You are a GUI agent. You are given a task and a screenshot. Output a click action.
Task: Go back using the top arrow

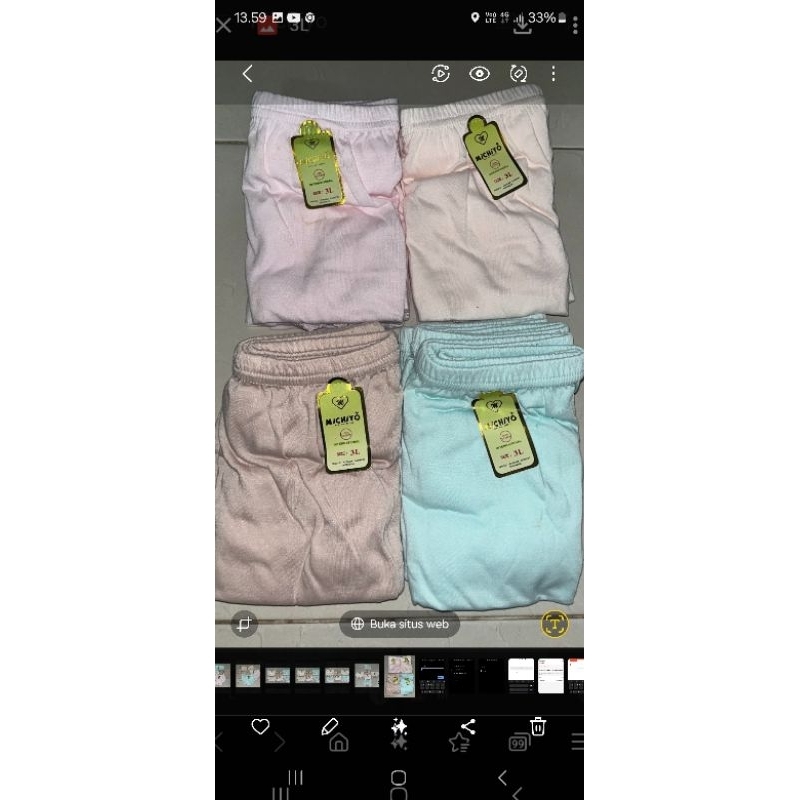[x=247, y=73]
